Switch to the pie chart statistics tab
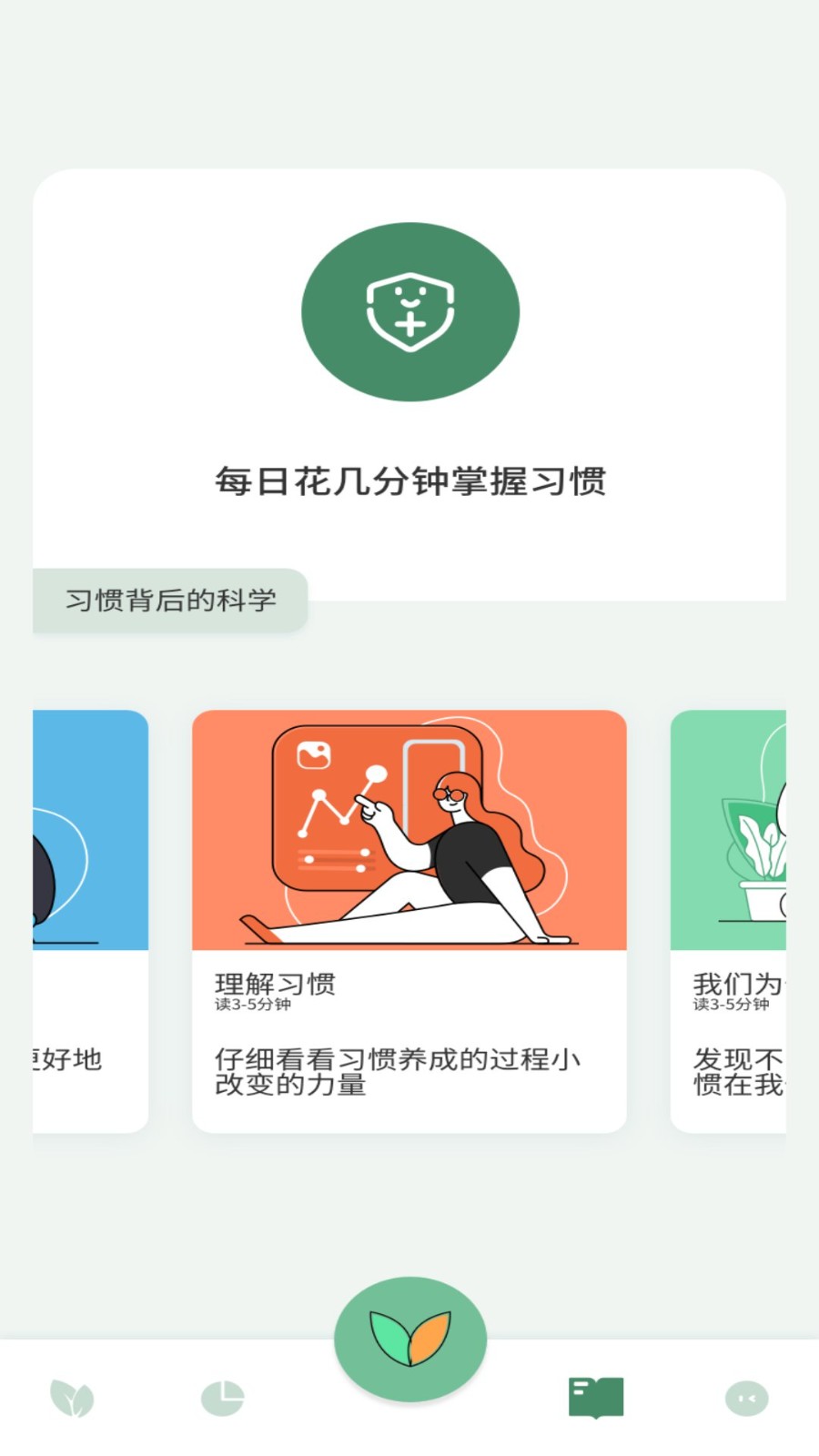Image resolution: width=819 pixels, height=1456 pixels. pyautogui.click(x=223, y=1398)
